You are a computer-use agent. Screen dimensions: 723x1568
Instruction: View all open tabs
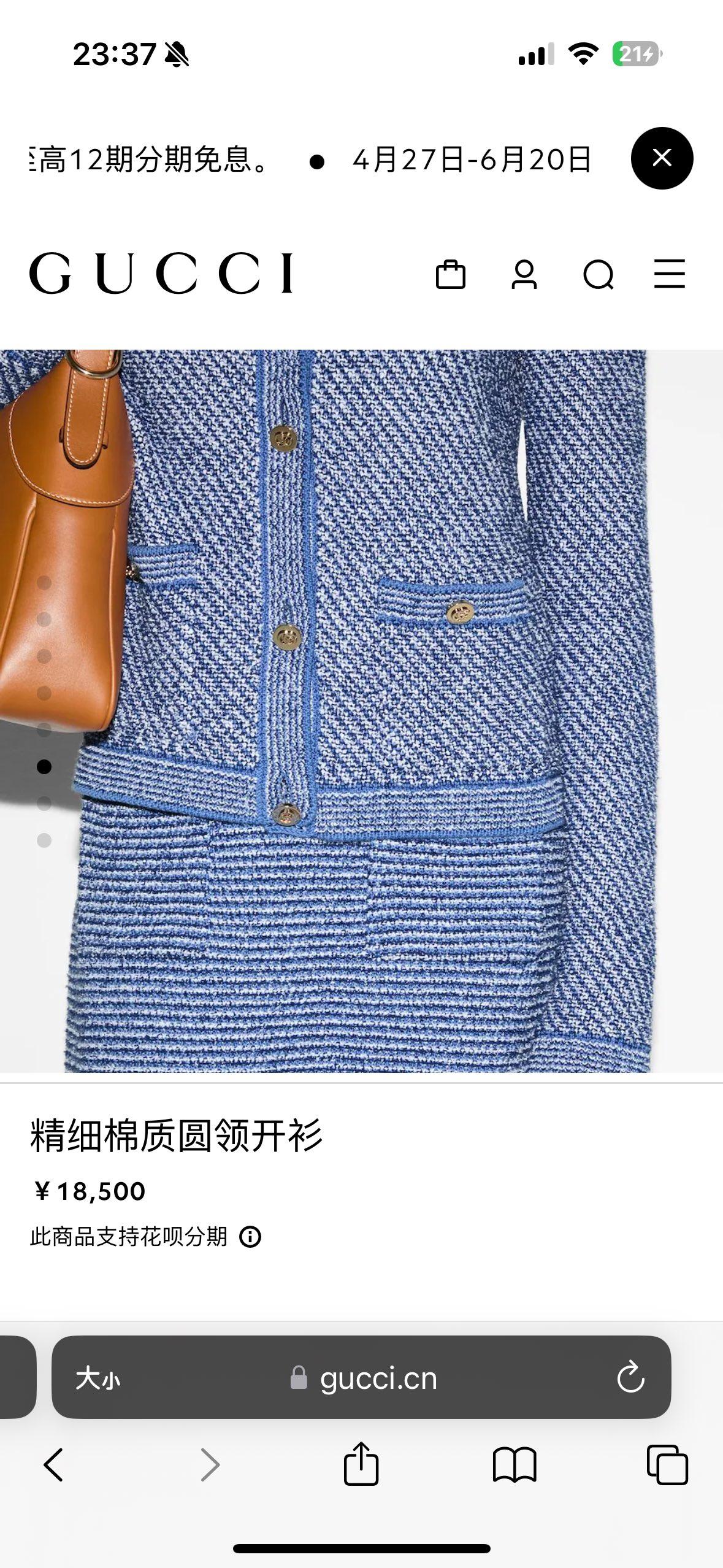point(667,1465)
